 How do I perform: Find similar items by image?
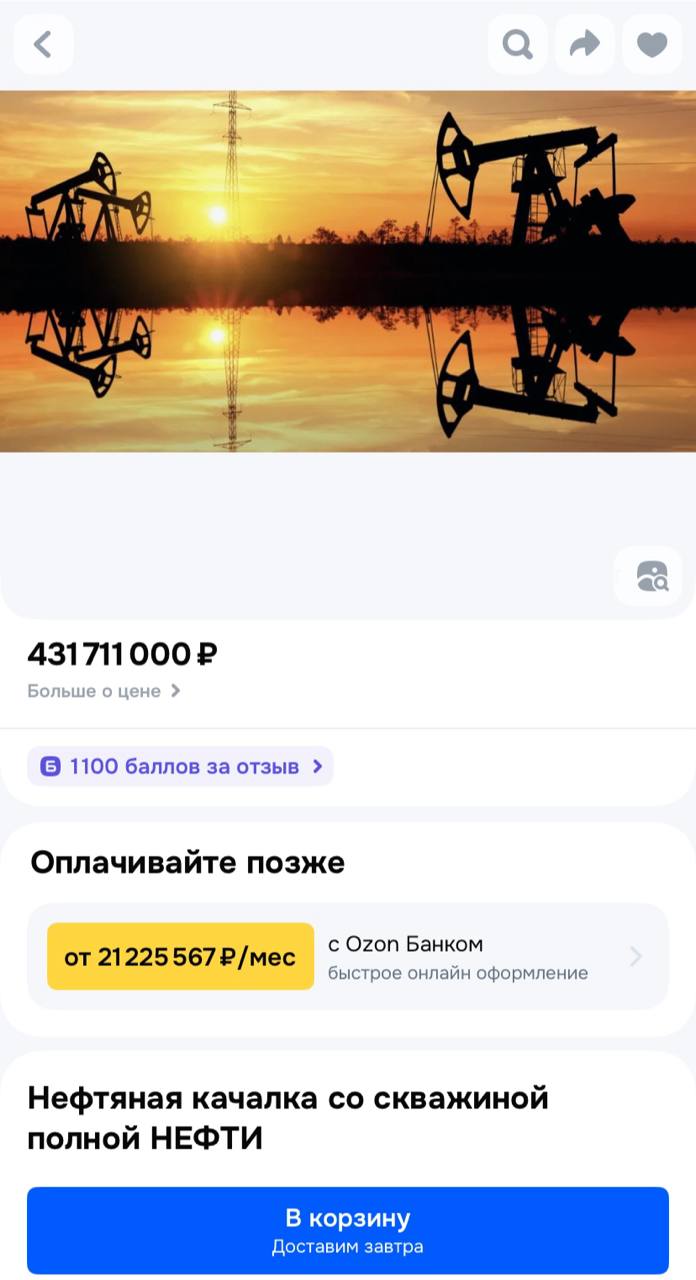tap(651, 576)
